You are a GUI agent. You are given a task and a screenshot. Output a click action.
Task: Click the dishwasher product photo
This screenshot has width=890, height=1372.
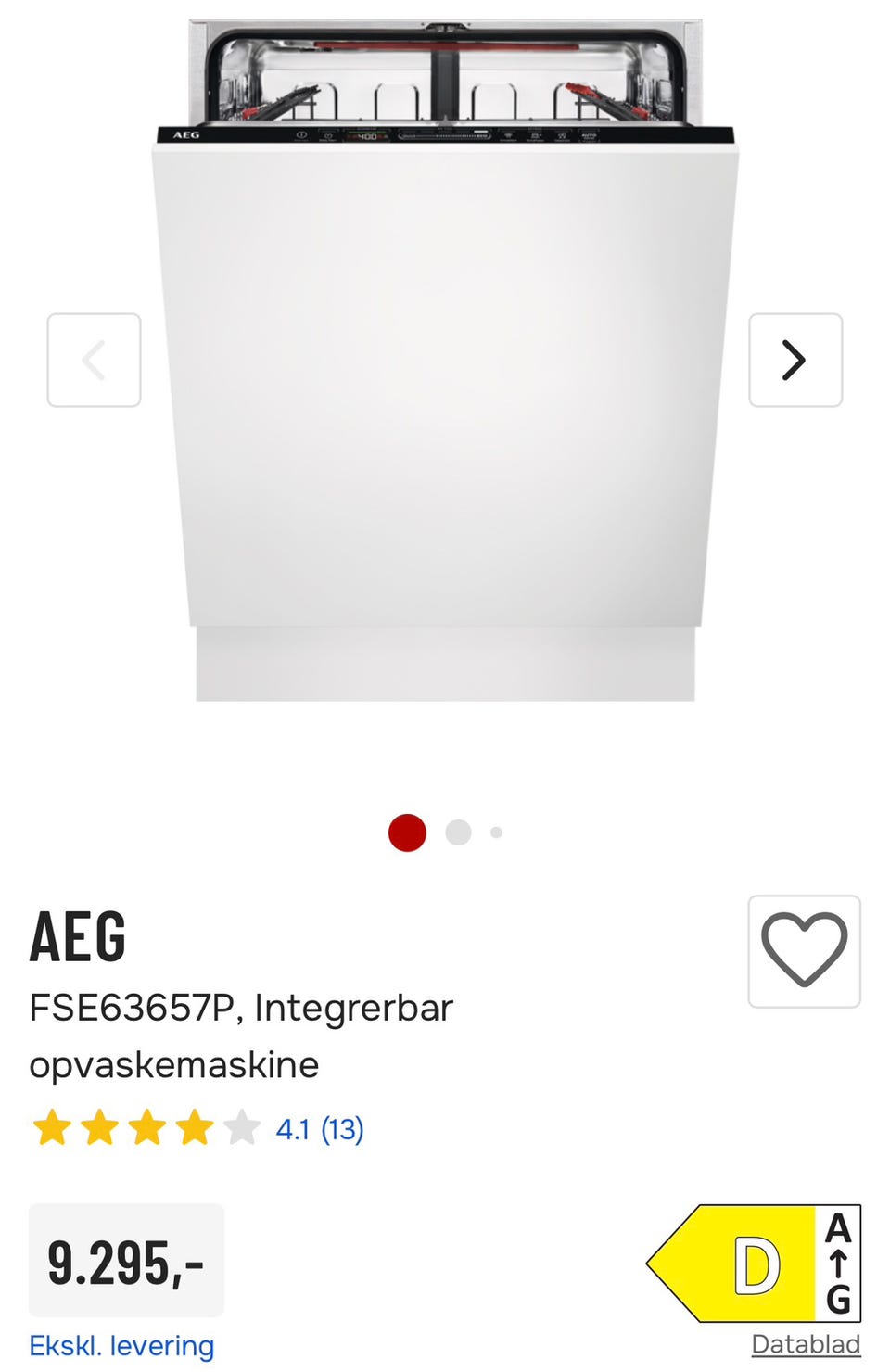445,371
